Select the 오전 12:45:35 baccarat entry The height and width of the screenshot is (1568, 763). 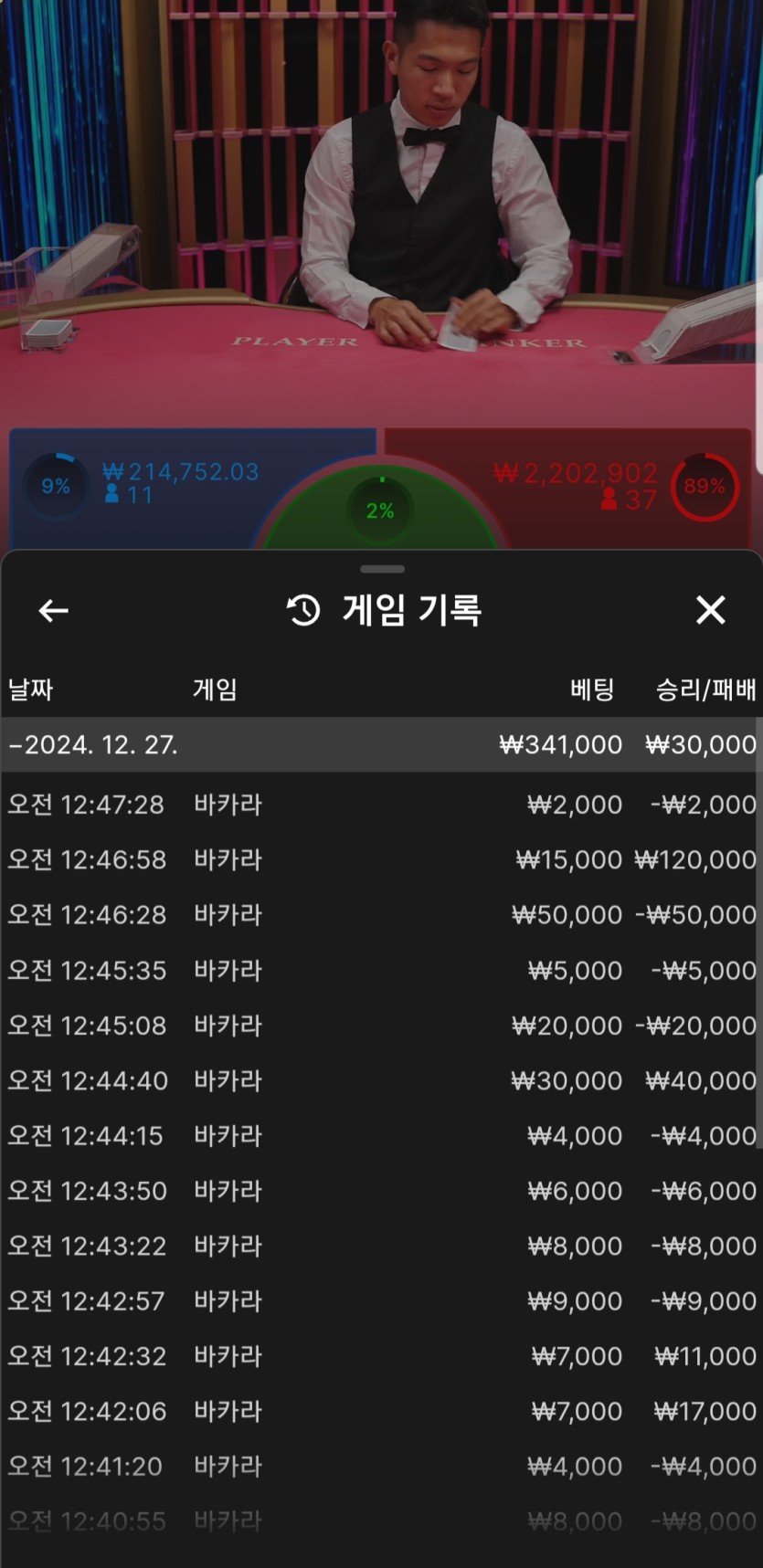pyautogui.click(x=380, y=970)
